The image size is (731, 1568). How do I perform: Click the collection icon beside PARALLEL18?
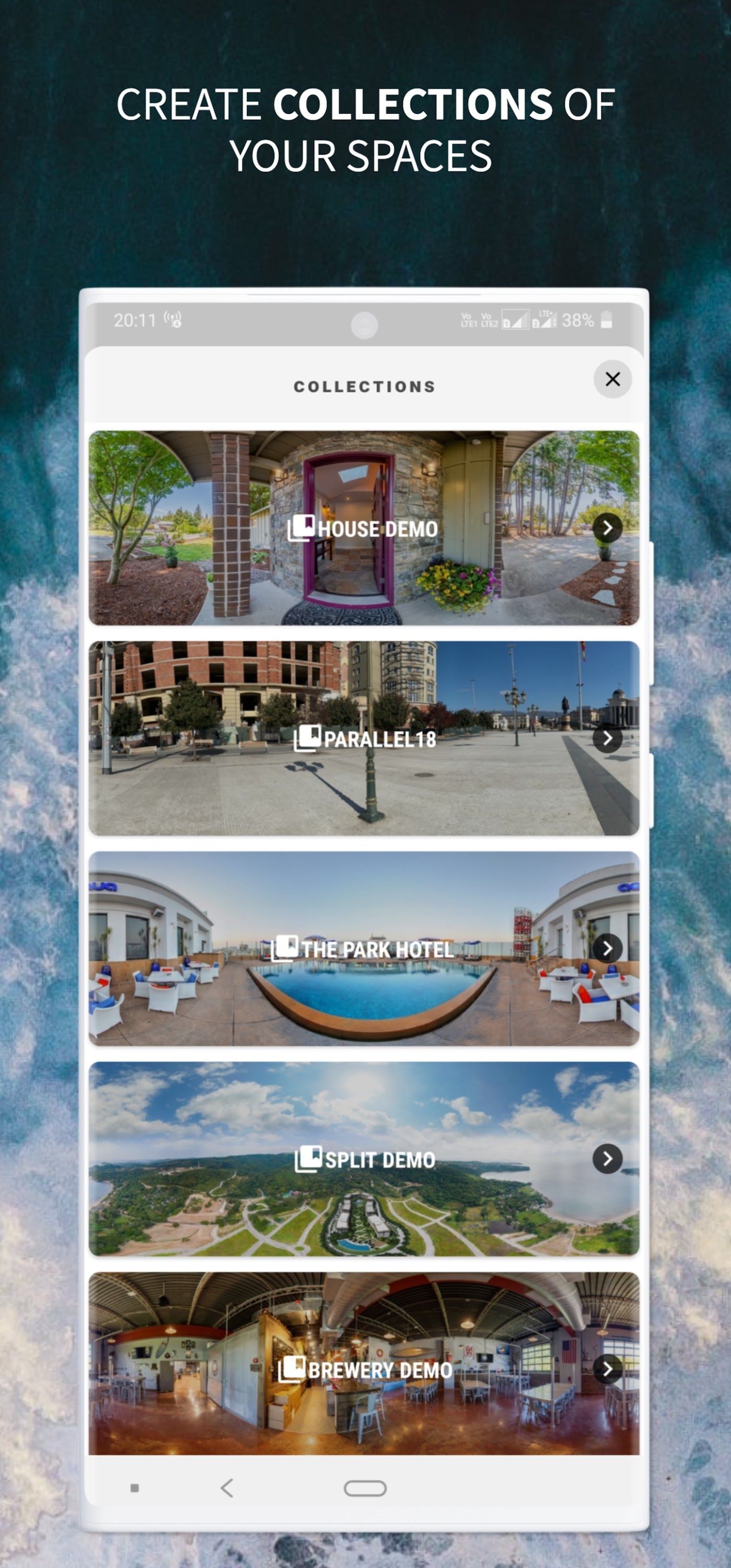307,739
